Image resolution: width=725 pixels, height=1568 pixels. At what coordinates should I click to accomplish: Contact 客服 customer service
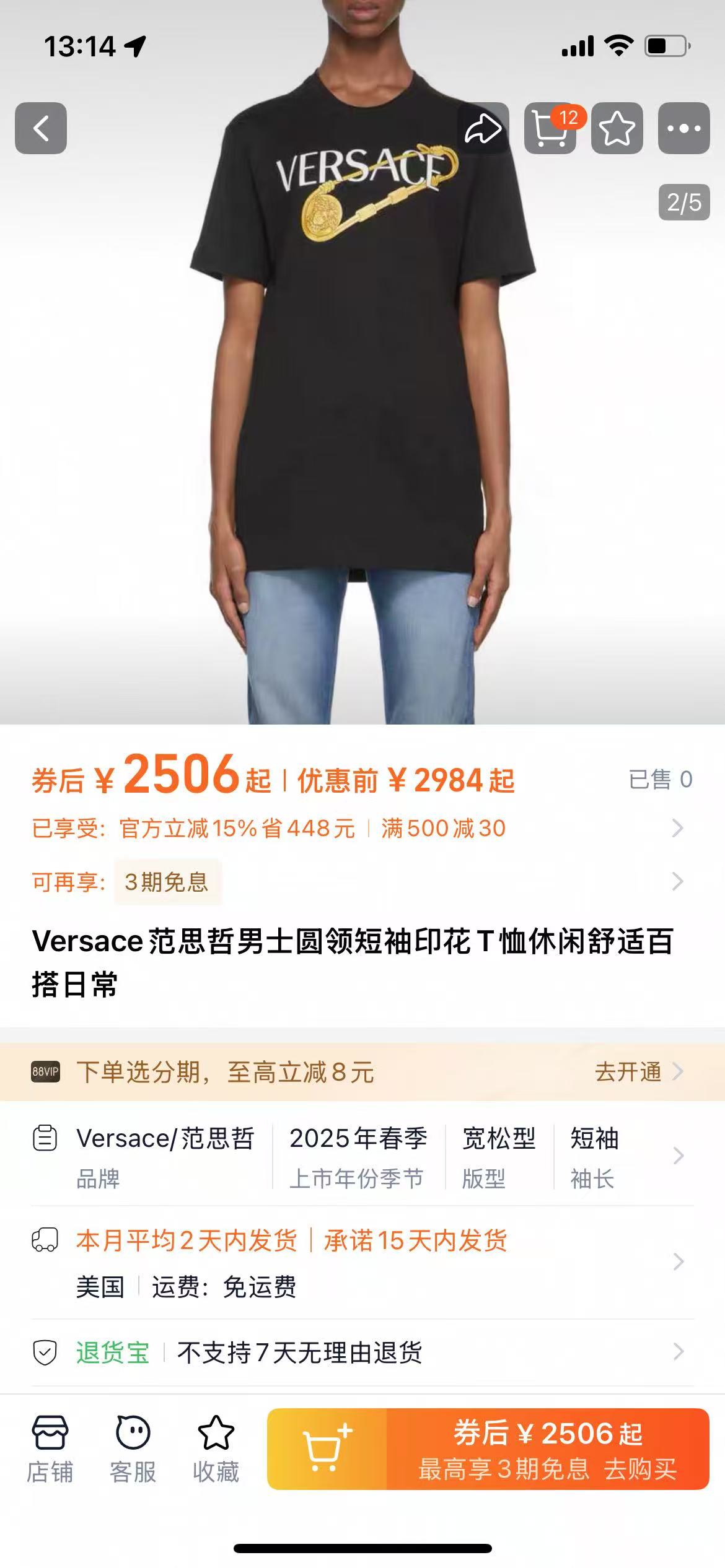point(133,1449)
